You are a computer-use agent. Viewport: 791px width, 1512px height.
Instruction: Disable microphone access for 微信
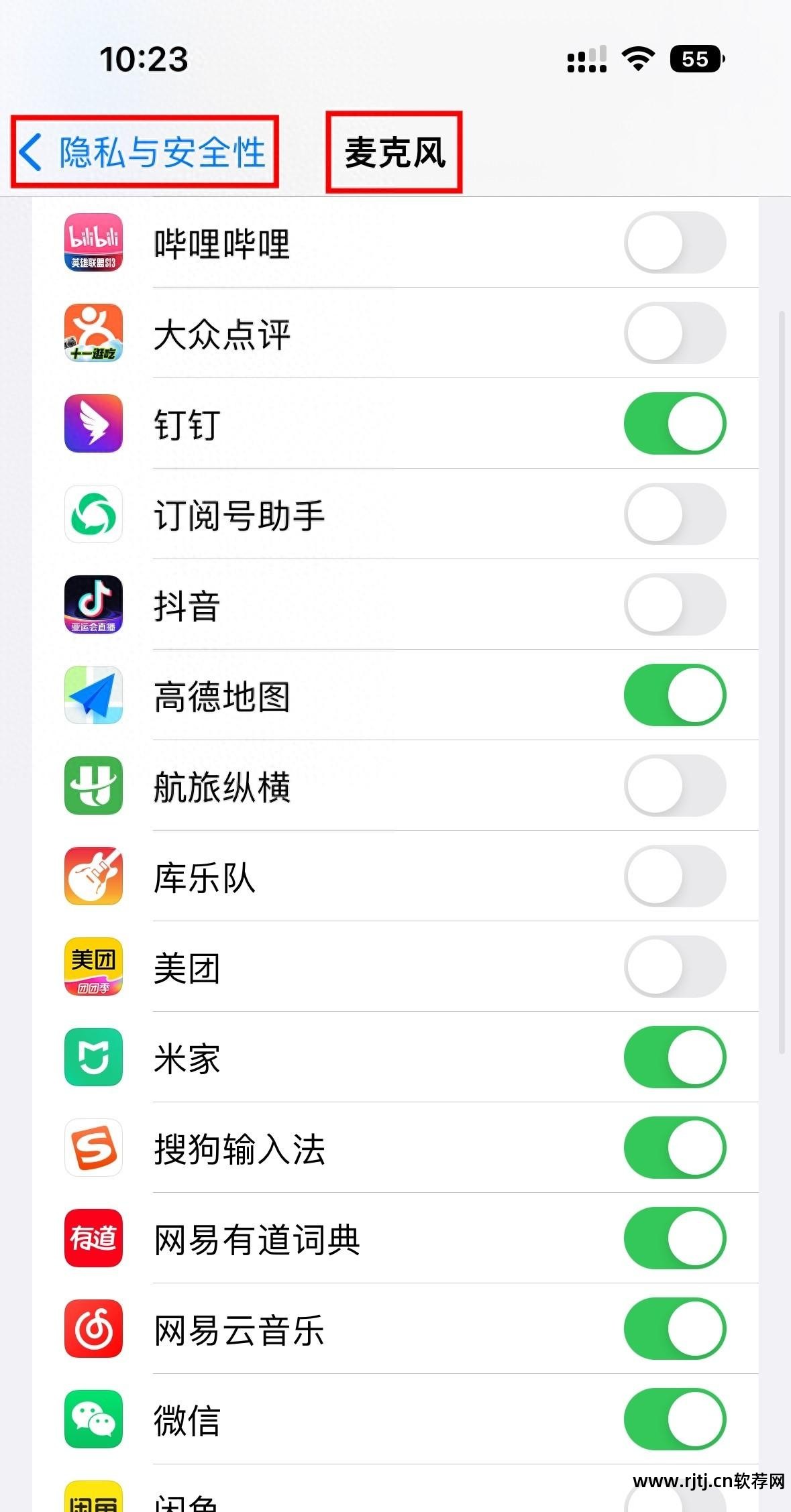pos(674,1419)
